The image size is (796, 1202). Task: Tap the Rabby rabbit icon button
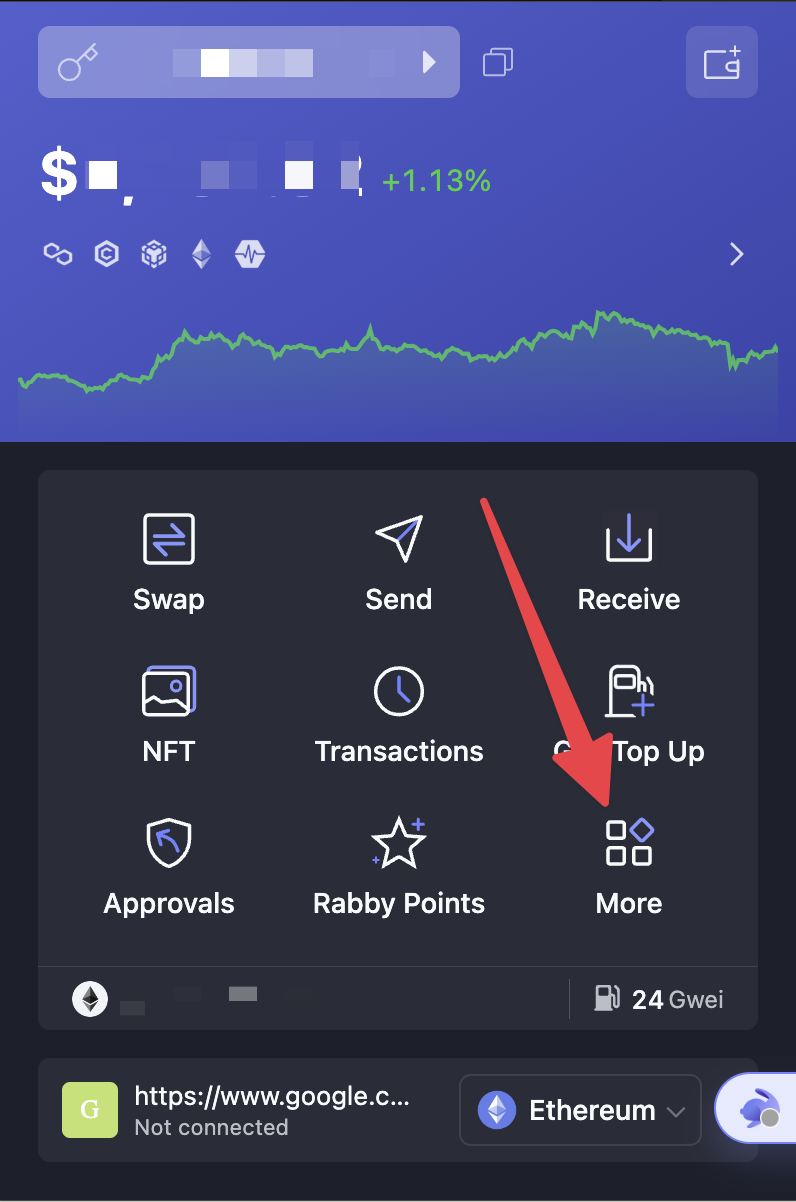click(756, 1110)
